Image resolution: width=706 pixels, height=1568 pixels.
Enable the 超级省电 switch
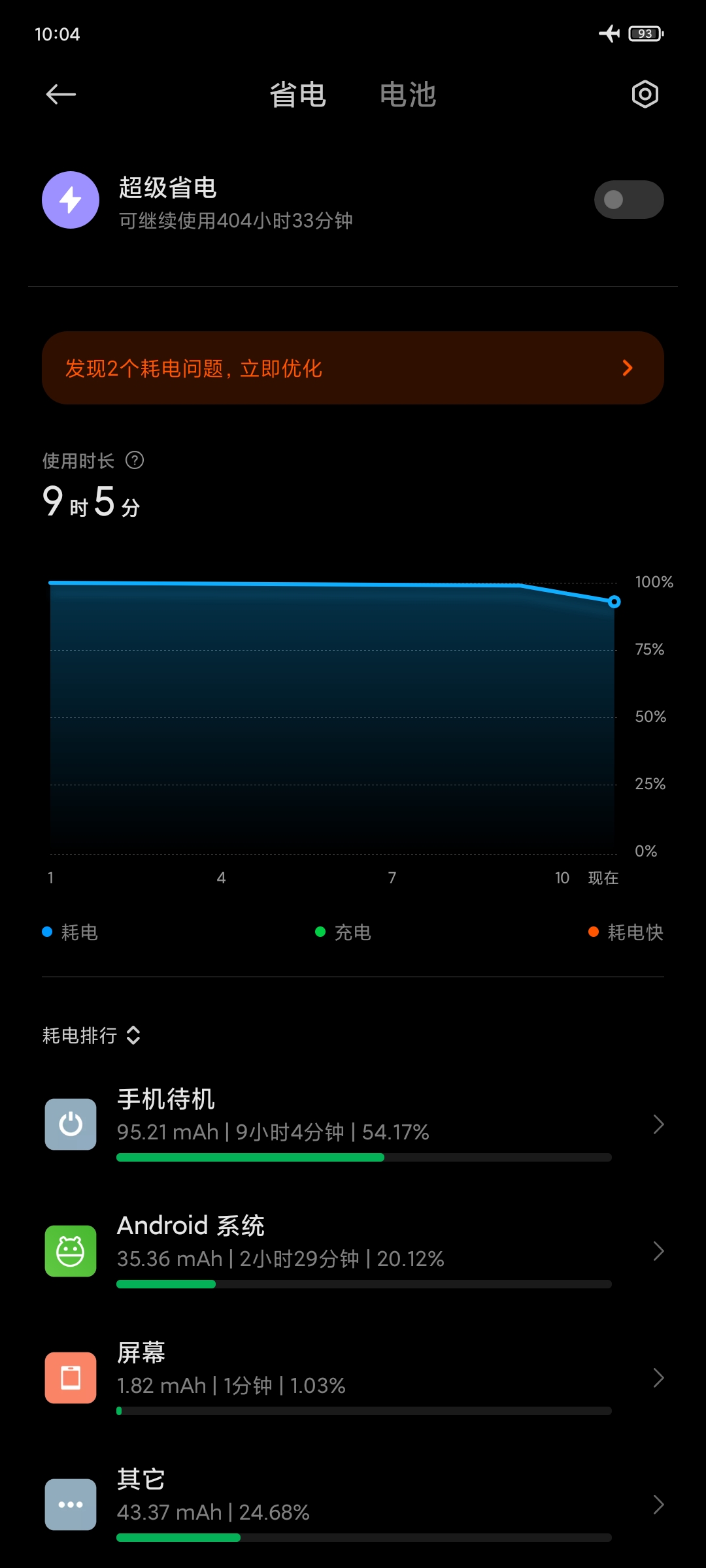(629, 199)
